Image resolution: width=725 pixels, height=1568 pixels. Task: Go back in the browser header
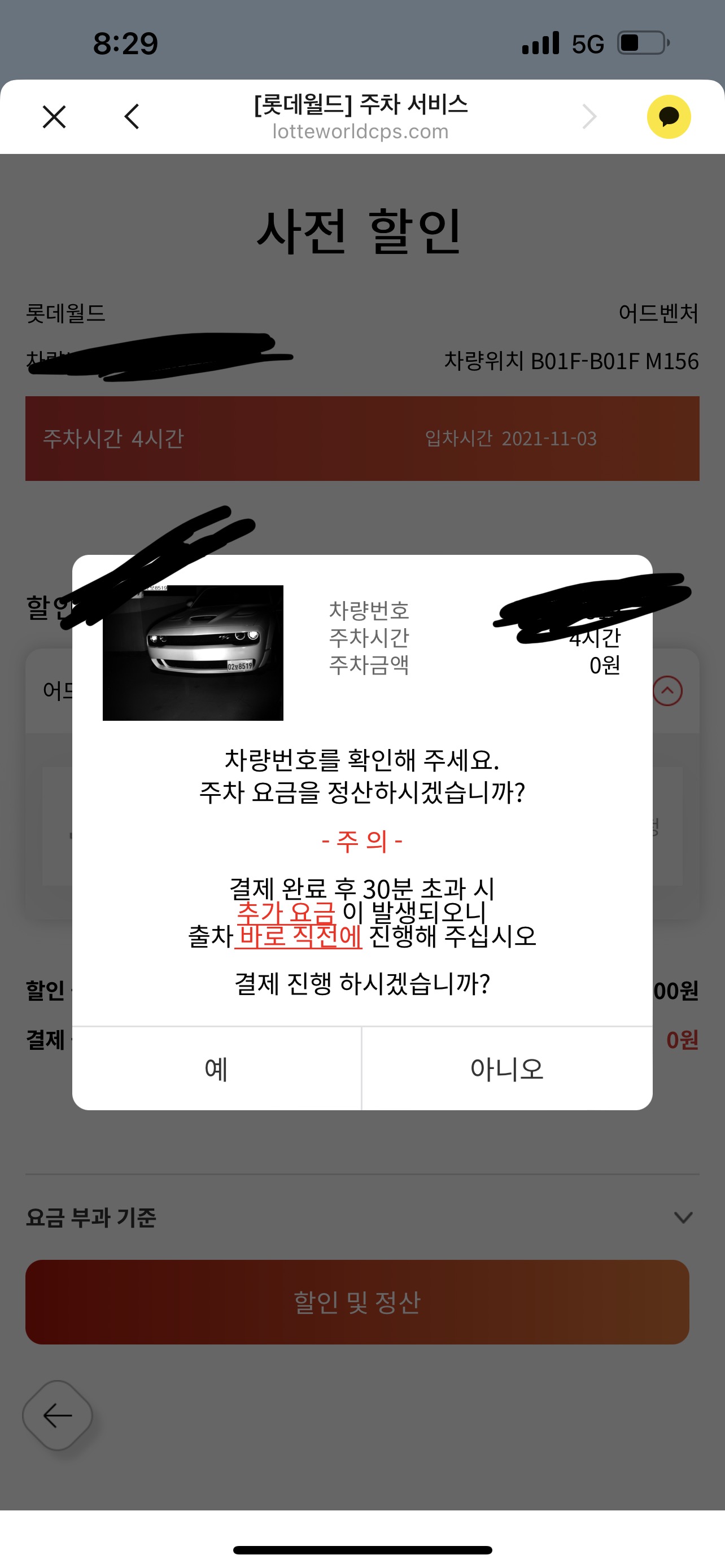coord(132,117)
